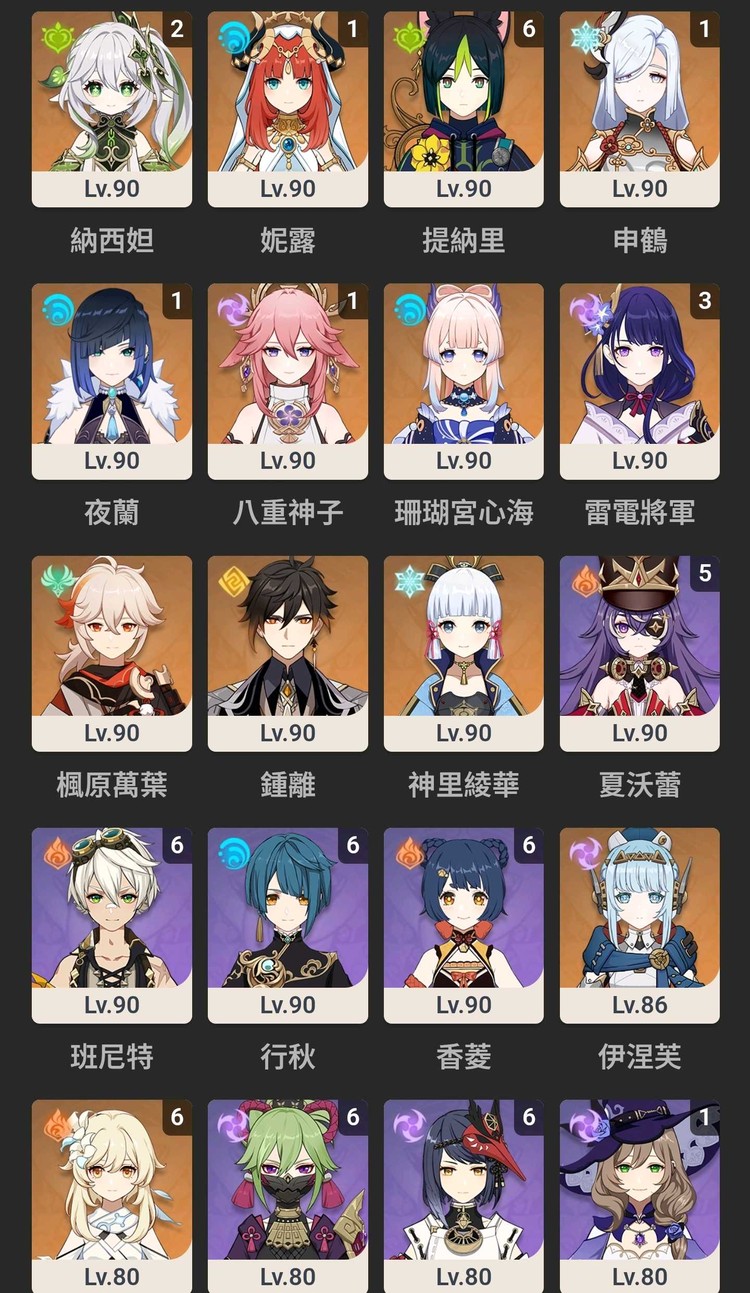The image size is (750, 1293).
Task: Click the Lv.90 label under Nahida
Action: (x=110, y=190)
